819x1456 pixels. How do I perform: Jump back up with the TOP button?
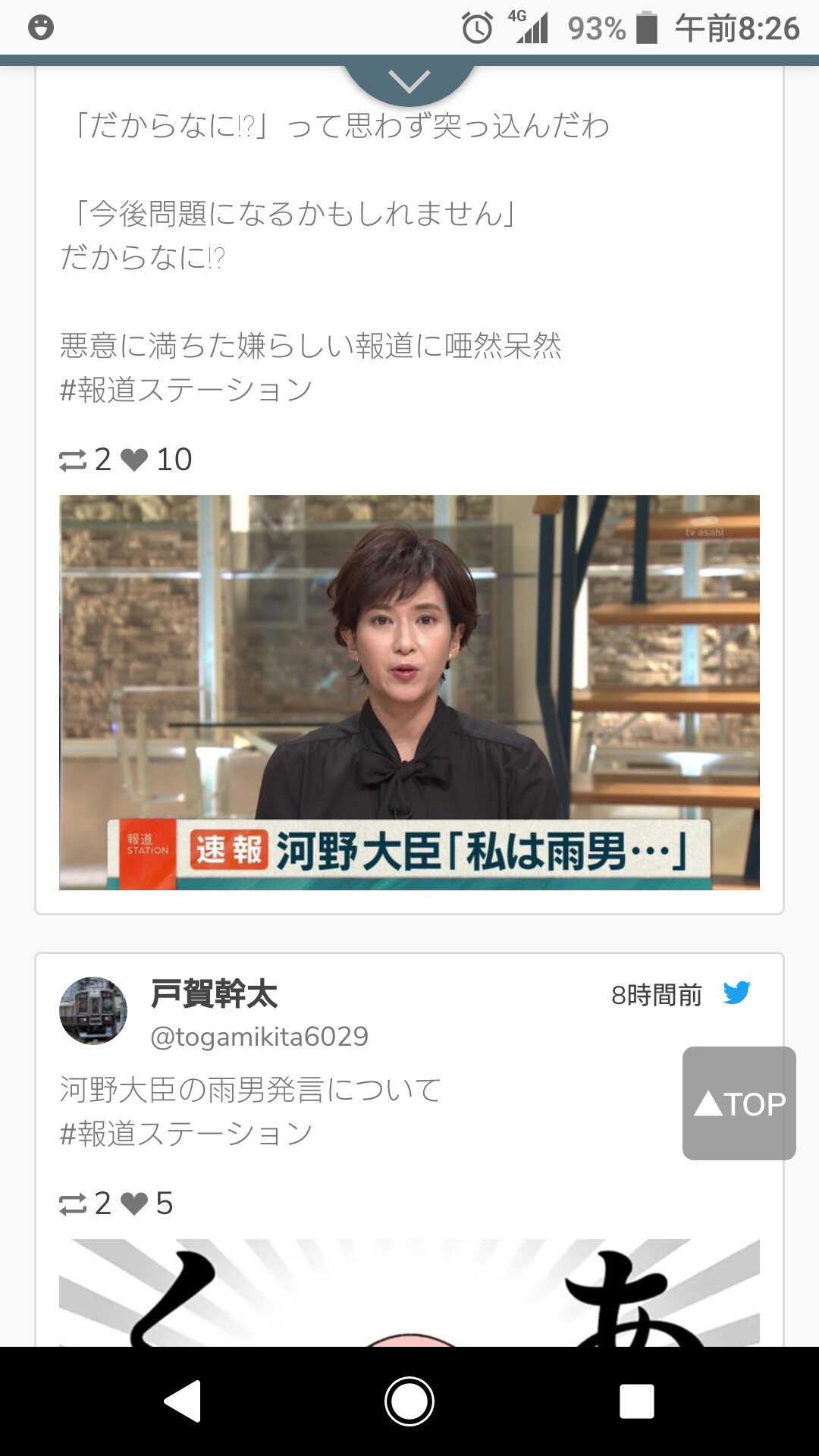[x=739, y=1103]
